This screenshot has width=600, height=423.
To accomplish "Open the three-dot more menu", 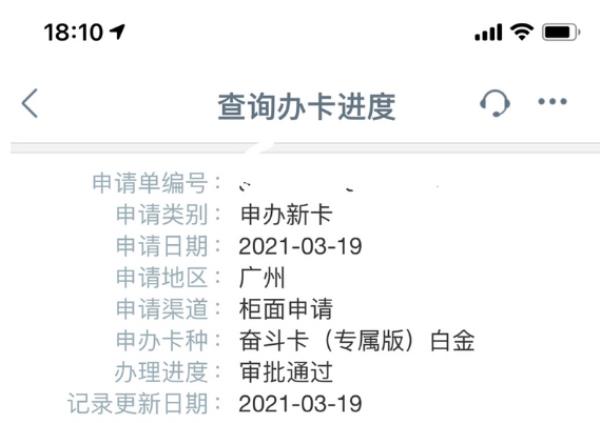I will pos(552,103).
